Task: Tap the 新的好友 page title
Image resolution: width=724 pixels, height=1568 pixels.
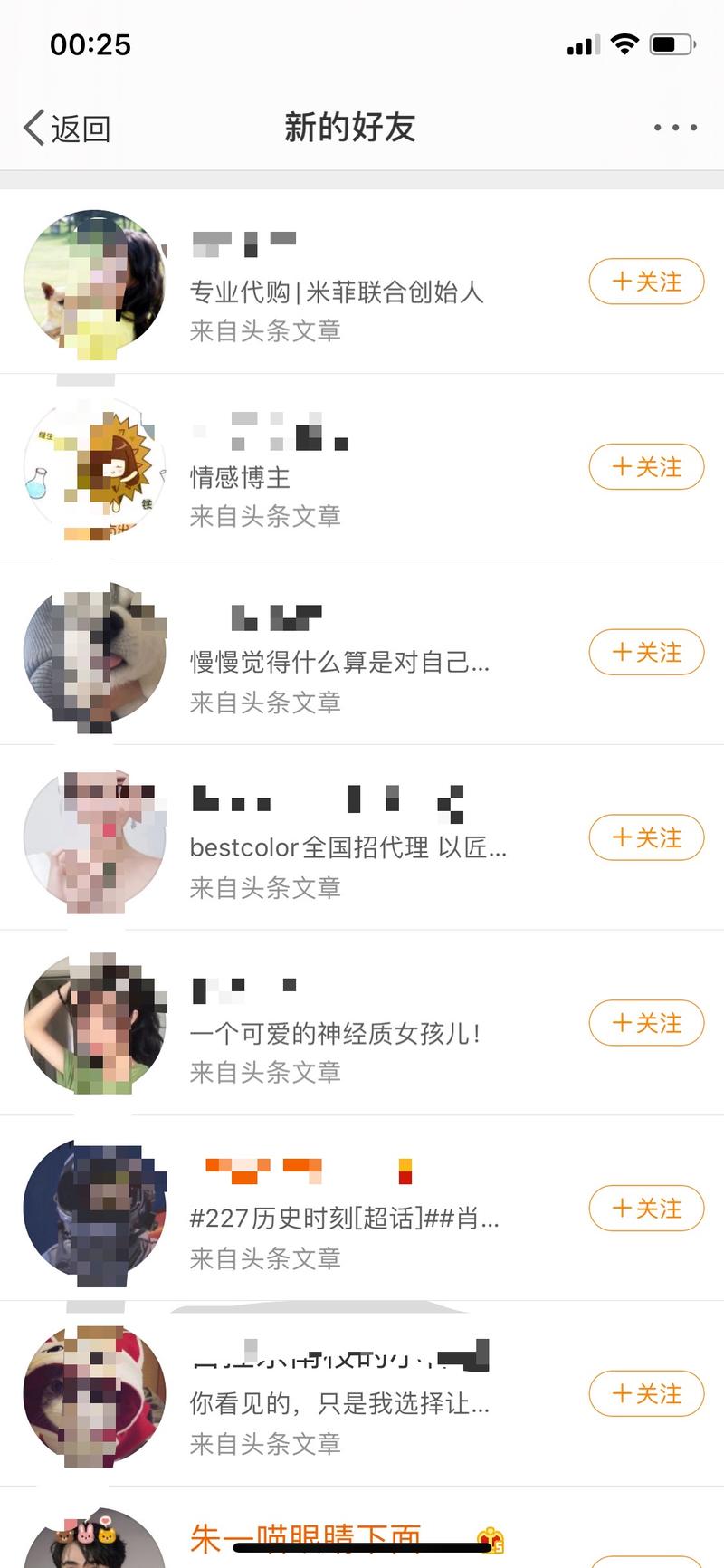Action: coord(348,127)
